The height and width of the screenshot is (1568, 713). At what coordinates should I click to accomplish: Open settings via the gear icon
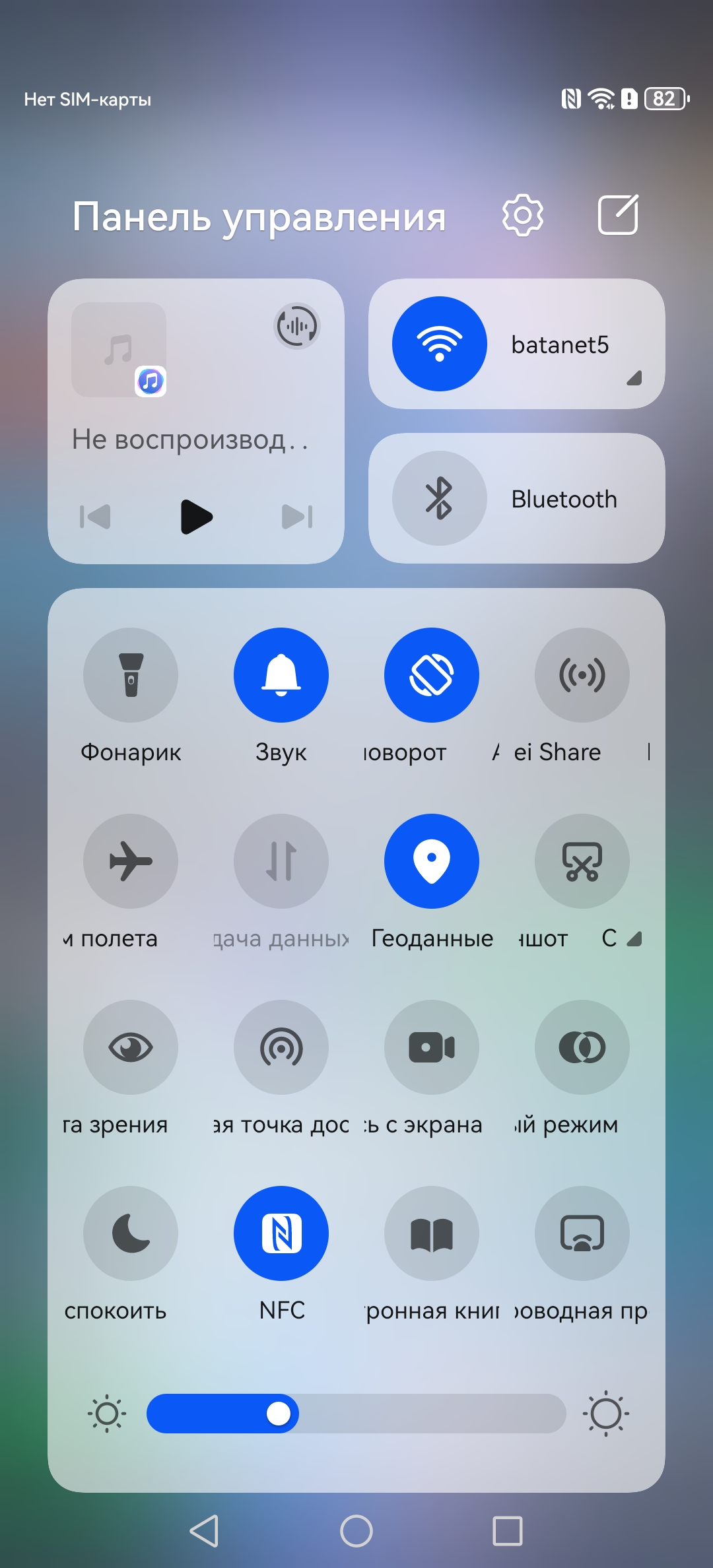tap(522, 215)
